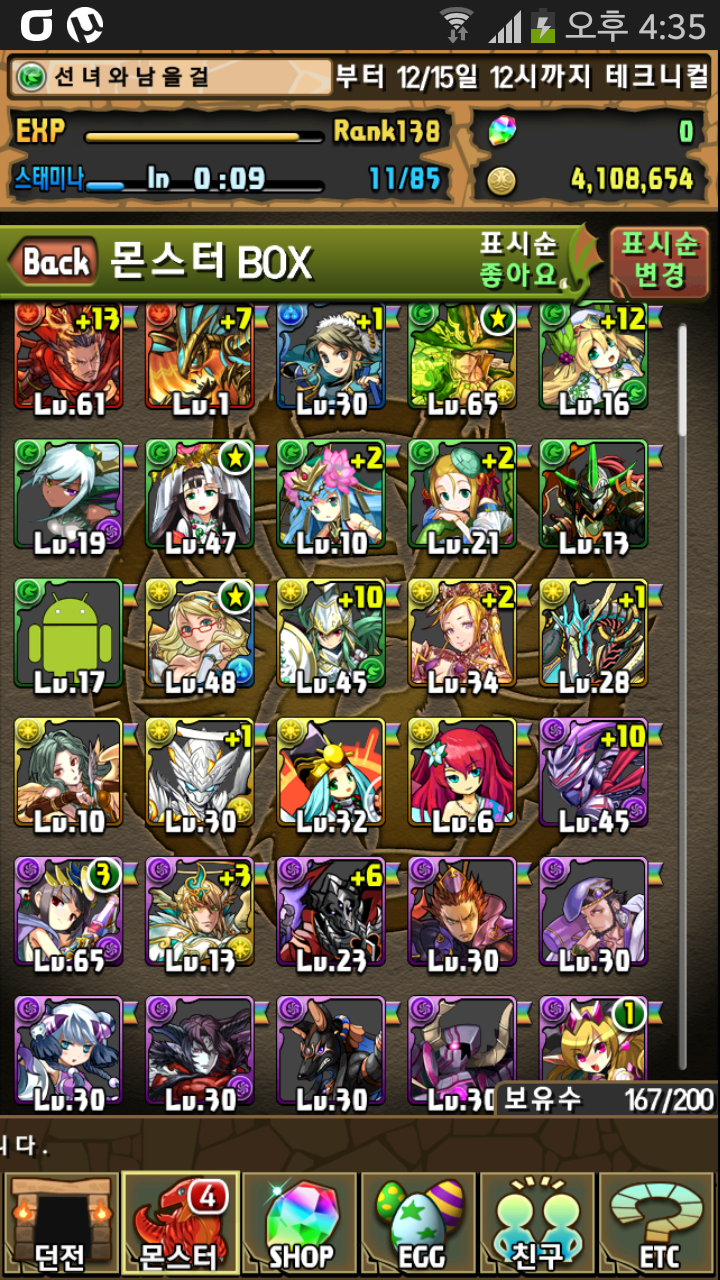Tap the 표시순 변경 sort button

coord(659,259)
